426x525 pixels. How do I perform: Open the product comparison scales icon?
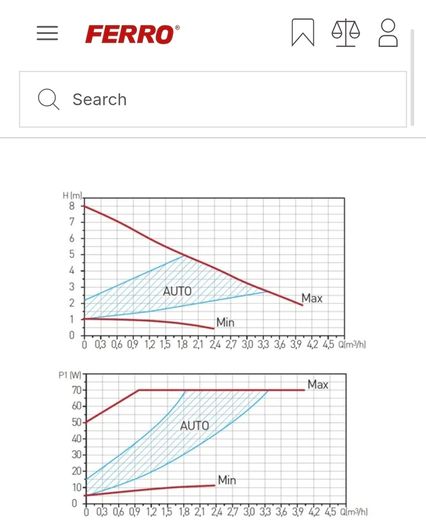click(x=346, y=33)
